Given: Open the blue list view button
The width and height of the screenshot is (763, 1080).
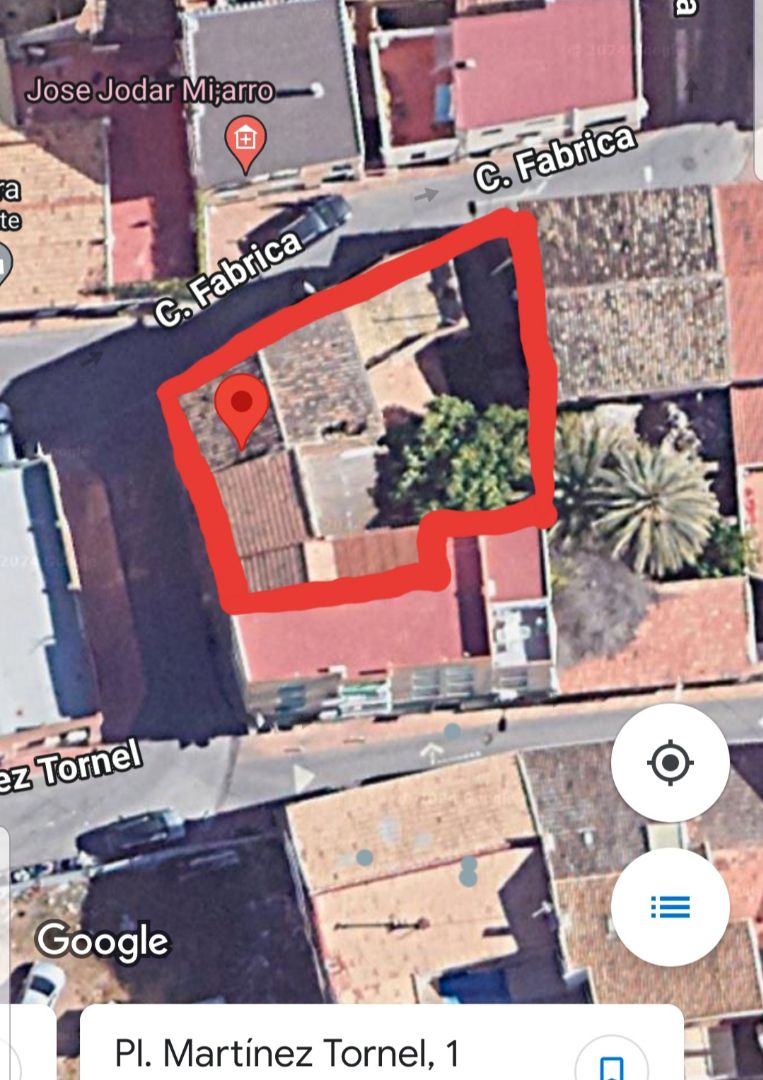Looking at the screenshot, I should click(670, 907).
